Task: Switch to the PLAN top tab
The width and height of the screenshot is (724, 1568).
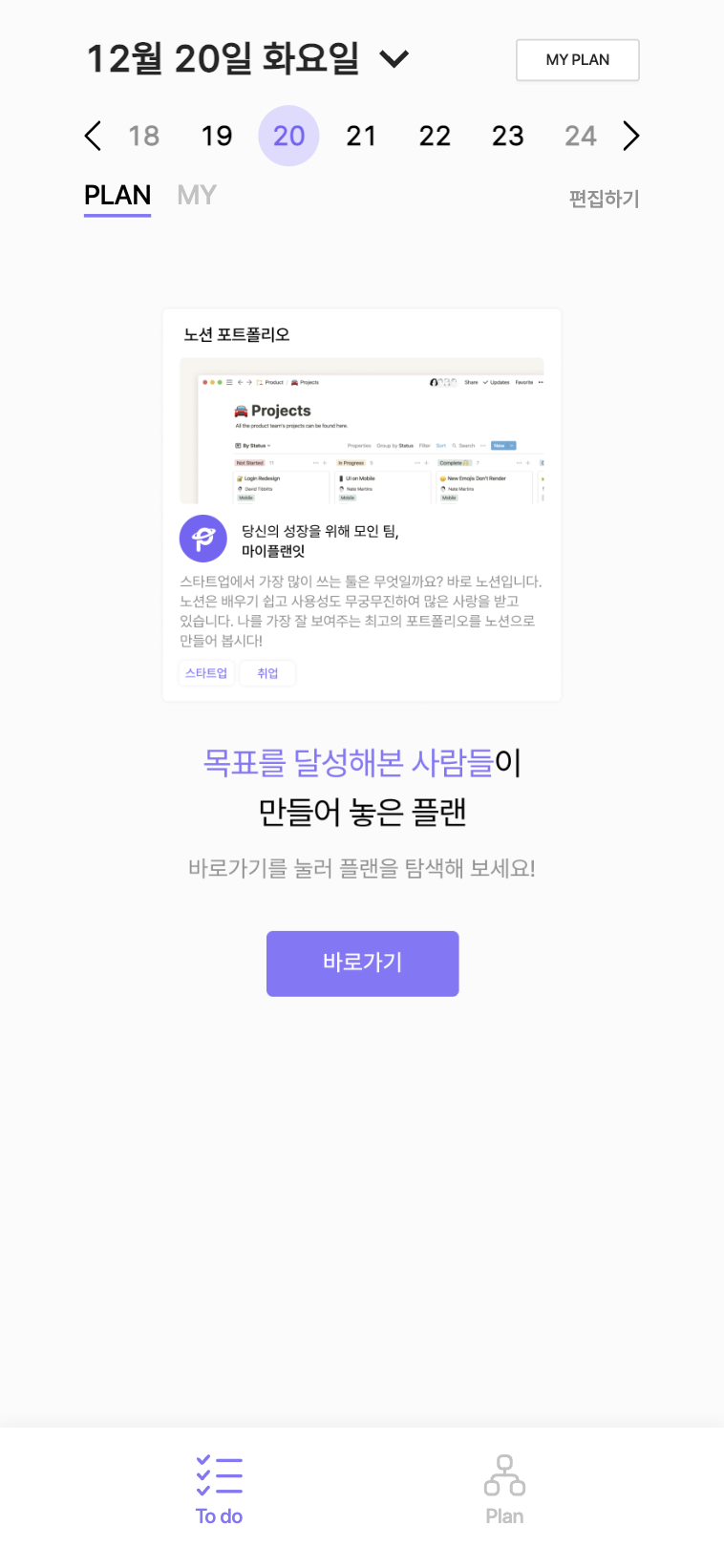Action: tap(117, 196)
